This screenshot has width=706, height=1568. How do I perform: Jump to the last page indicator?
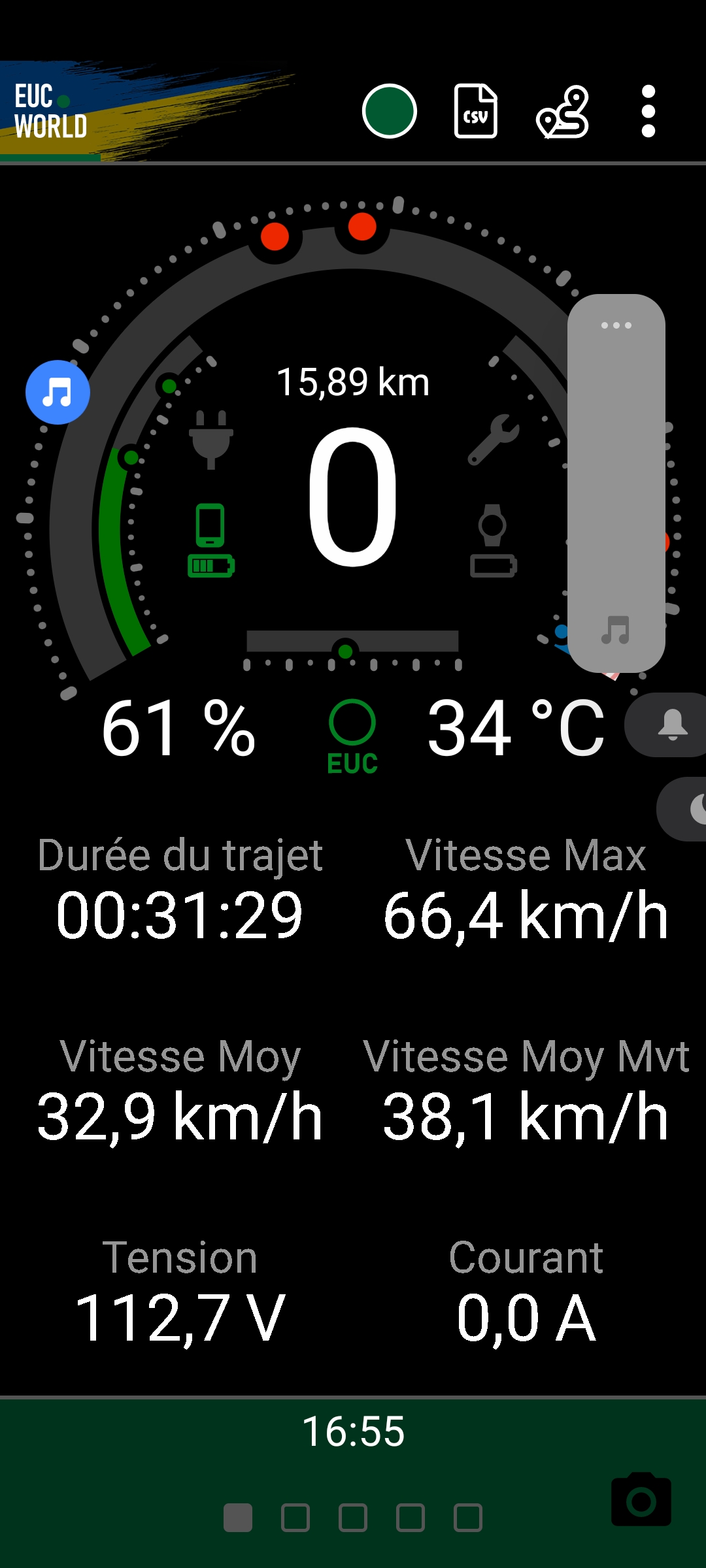pyautogui.click(x=468, y=1518)
